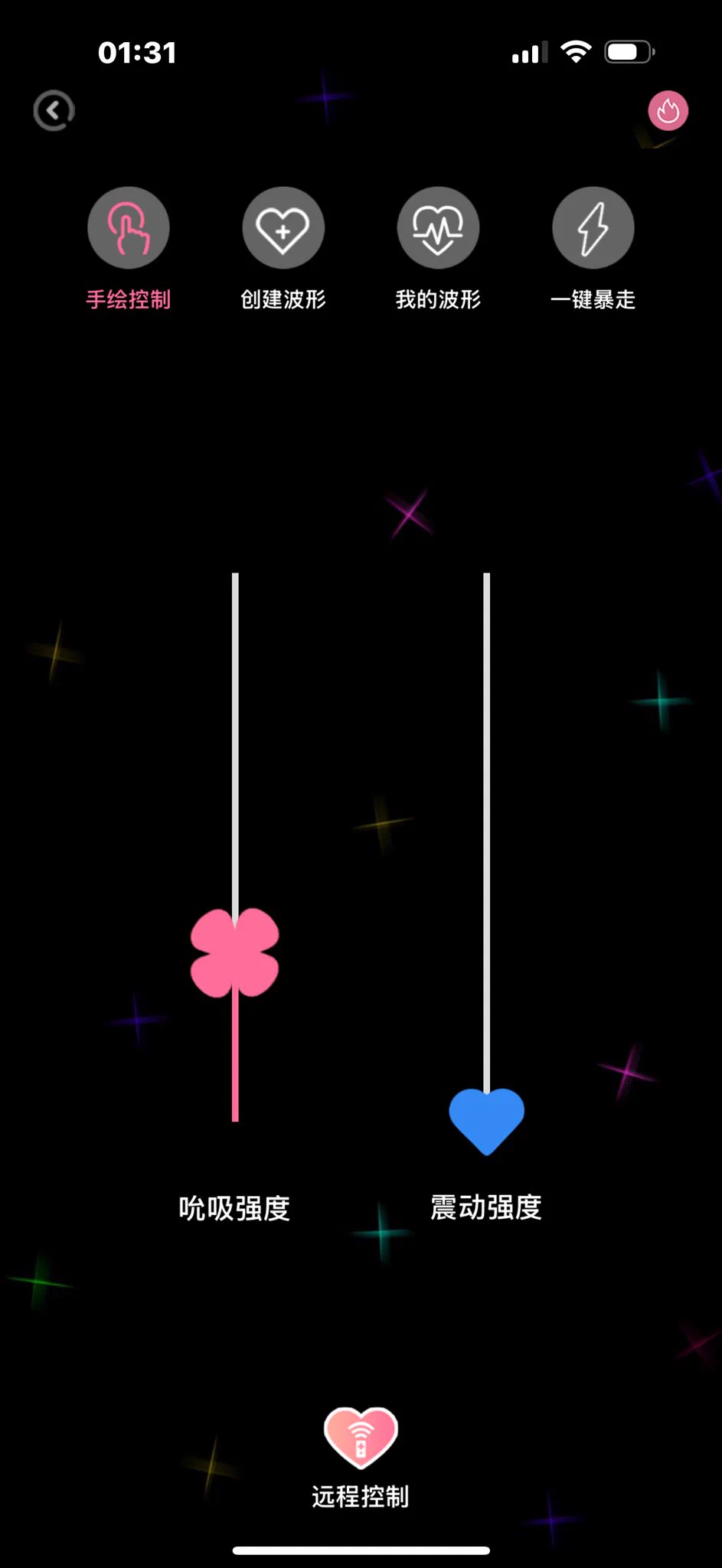Open 远程控制 remote control
Viewport: 722px width, 1568px height.
point(361,1437)
